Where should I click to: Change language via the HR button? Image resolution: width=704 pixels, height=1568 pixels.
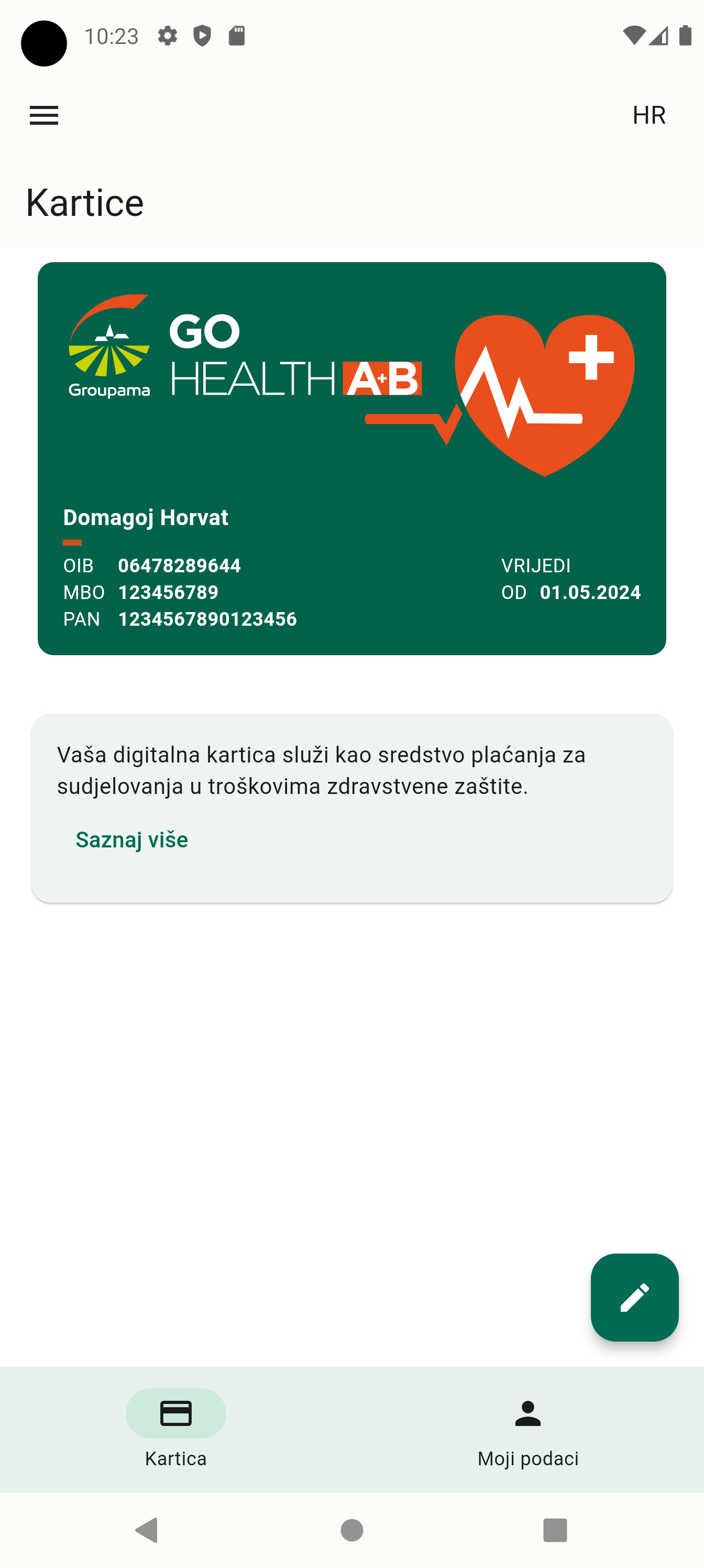pyautogui.click(x=648, y=115)
